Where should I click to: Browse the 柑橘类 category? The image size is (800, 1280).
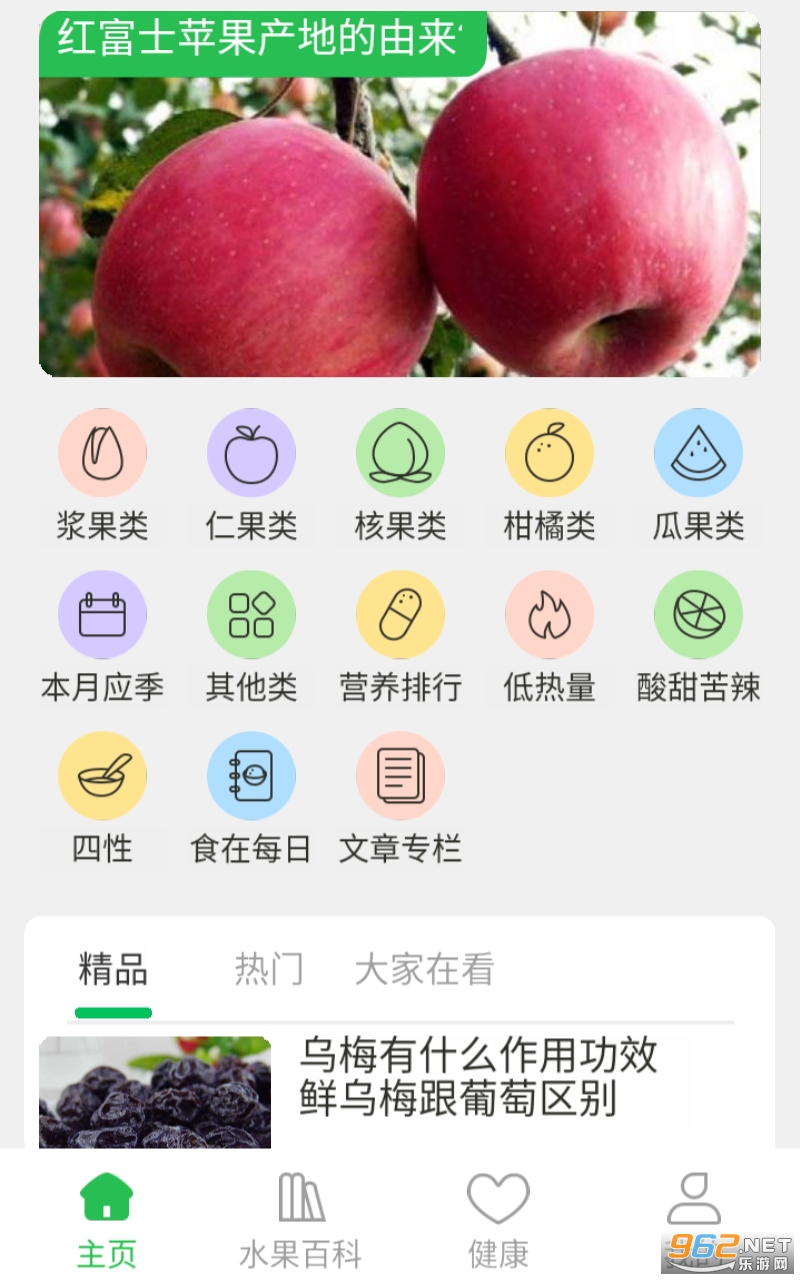549,476
